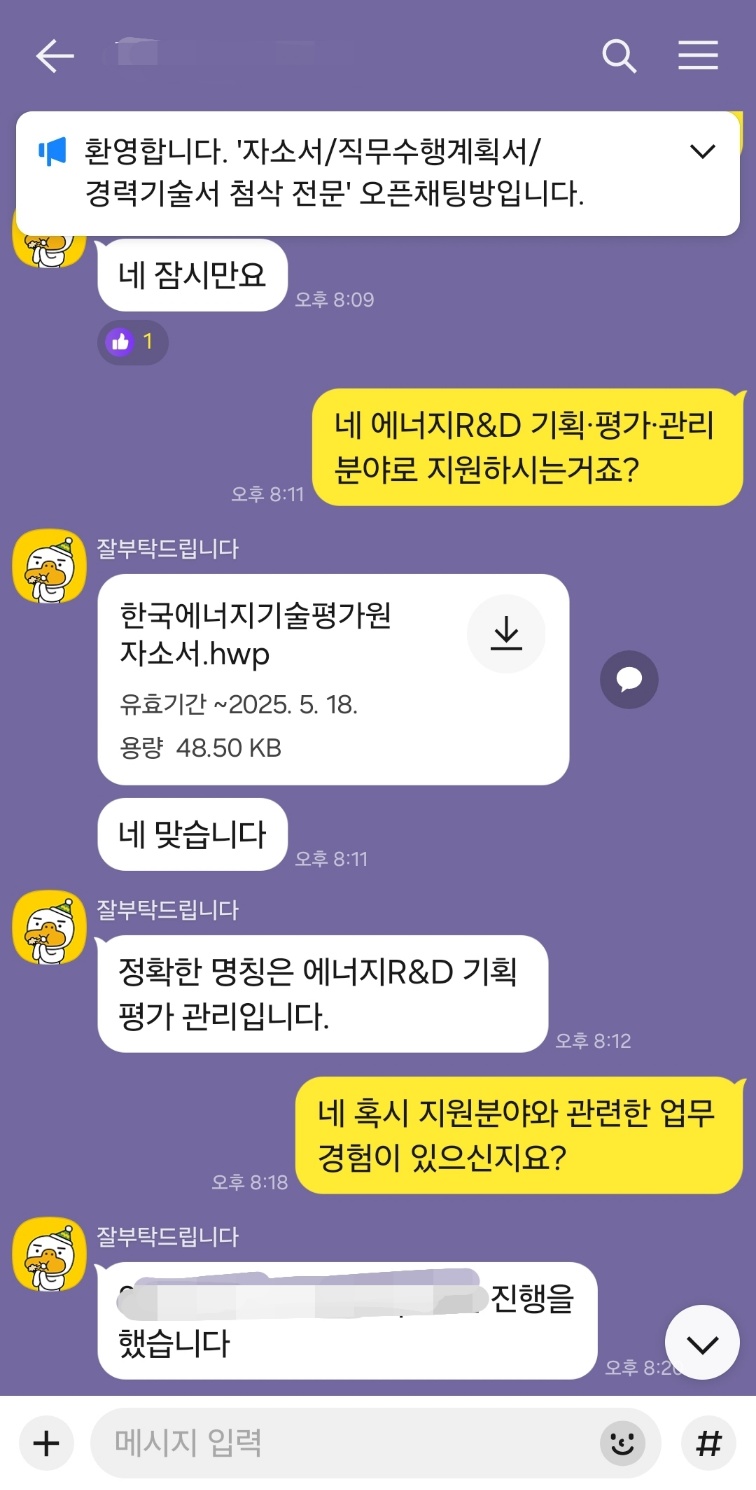This screenshot has width=756, height=1490.
Task: Open the emoticon picker
Action: (x=622, y=1443)
